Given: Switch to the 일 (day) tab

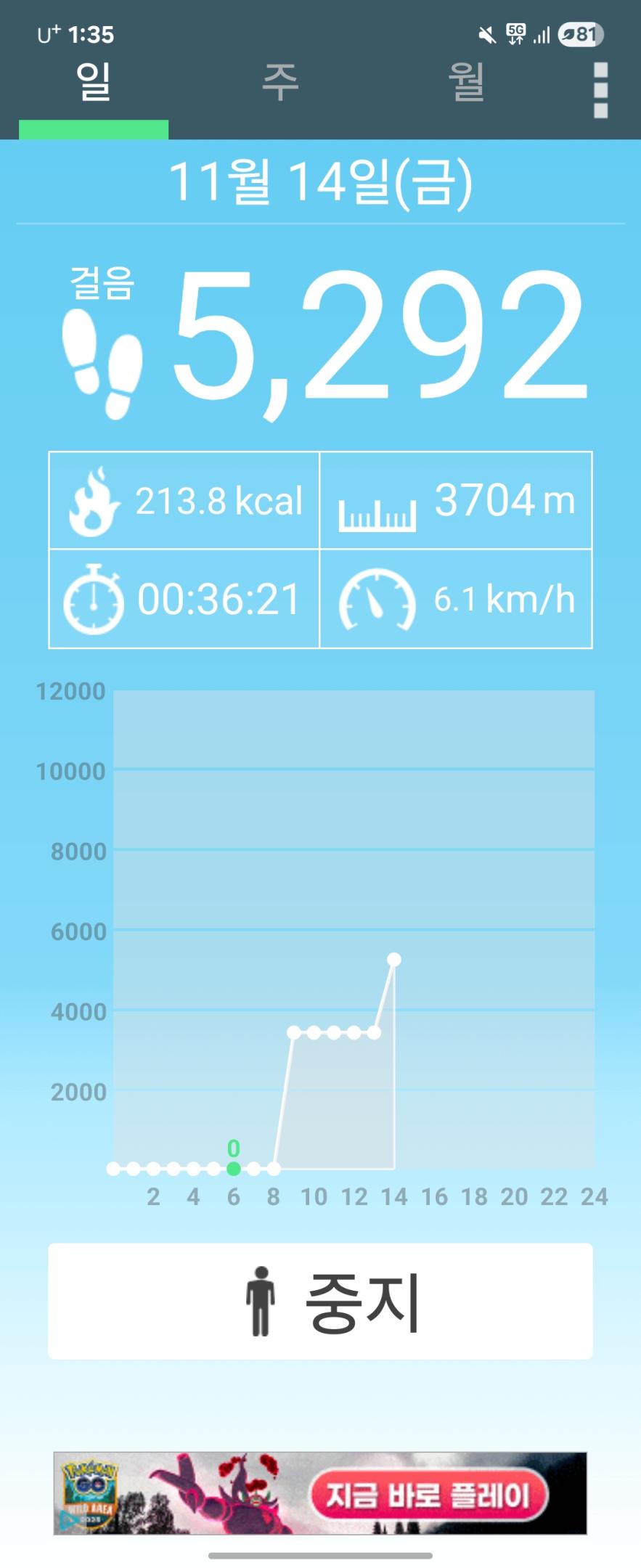Looking at the screenshot, I should click(94, 83).
